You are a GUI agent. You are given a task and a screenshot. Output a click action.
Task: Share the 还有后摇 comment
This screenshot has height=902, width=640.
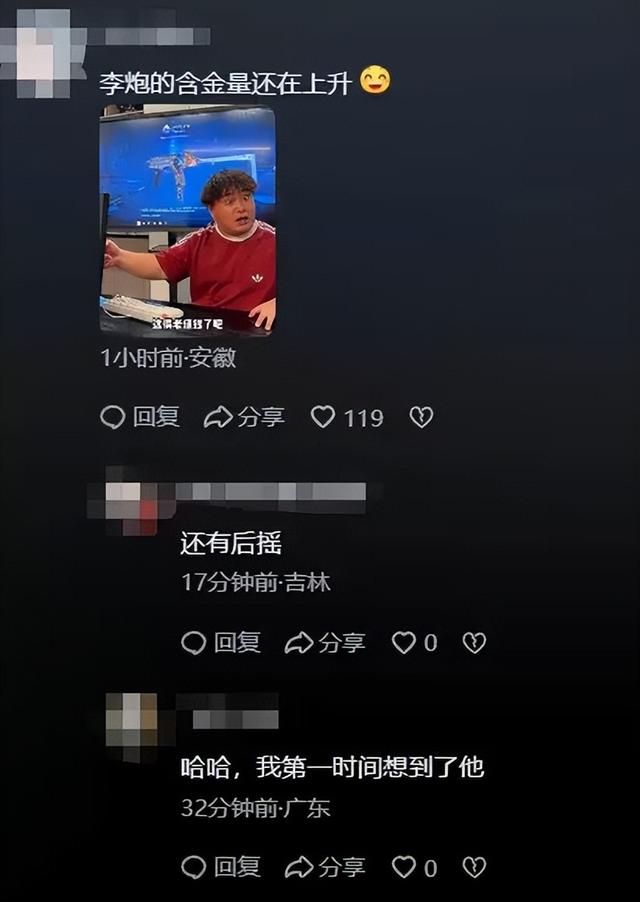coord(325,643)
